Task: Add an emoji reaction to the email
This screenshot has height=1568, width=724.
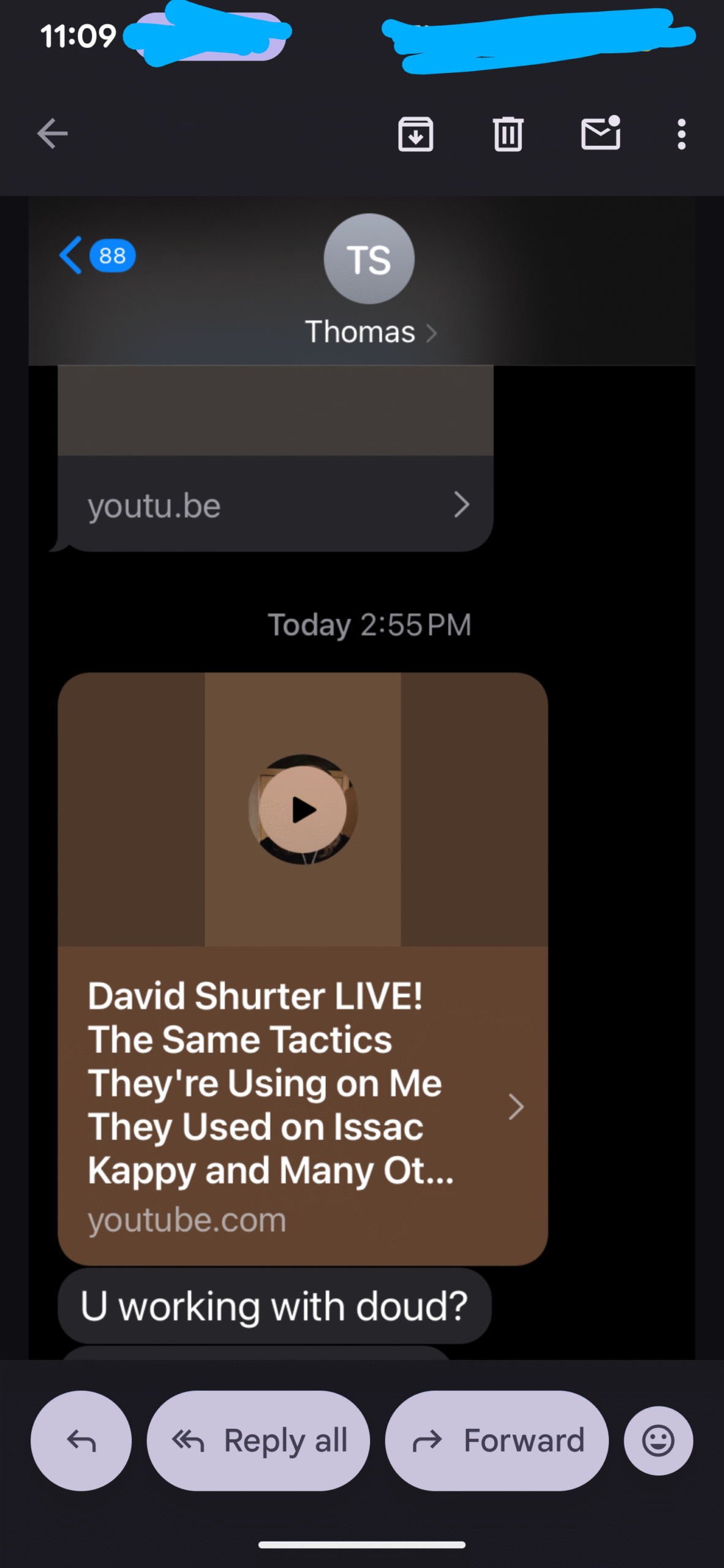Action: [658, 1441]
